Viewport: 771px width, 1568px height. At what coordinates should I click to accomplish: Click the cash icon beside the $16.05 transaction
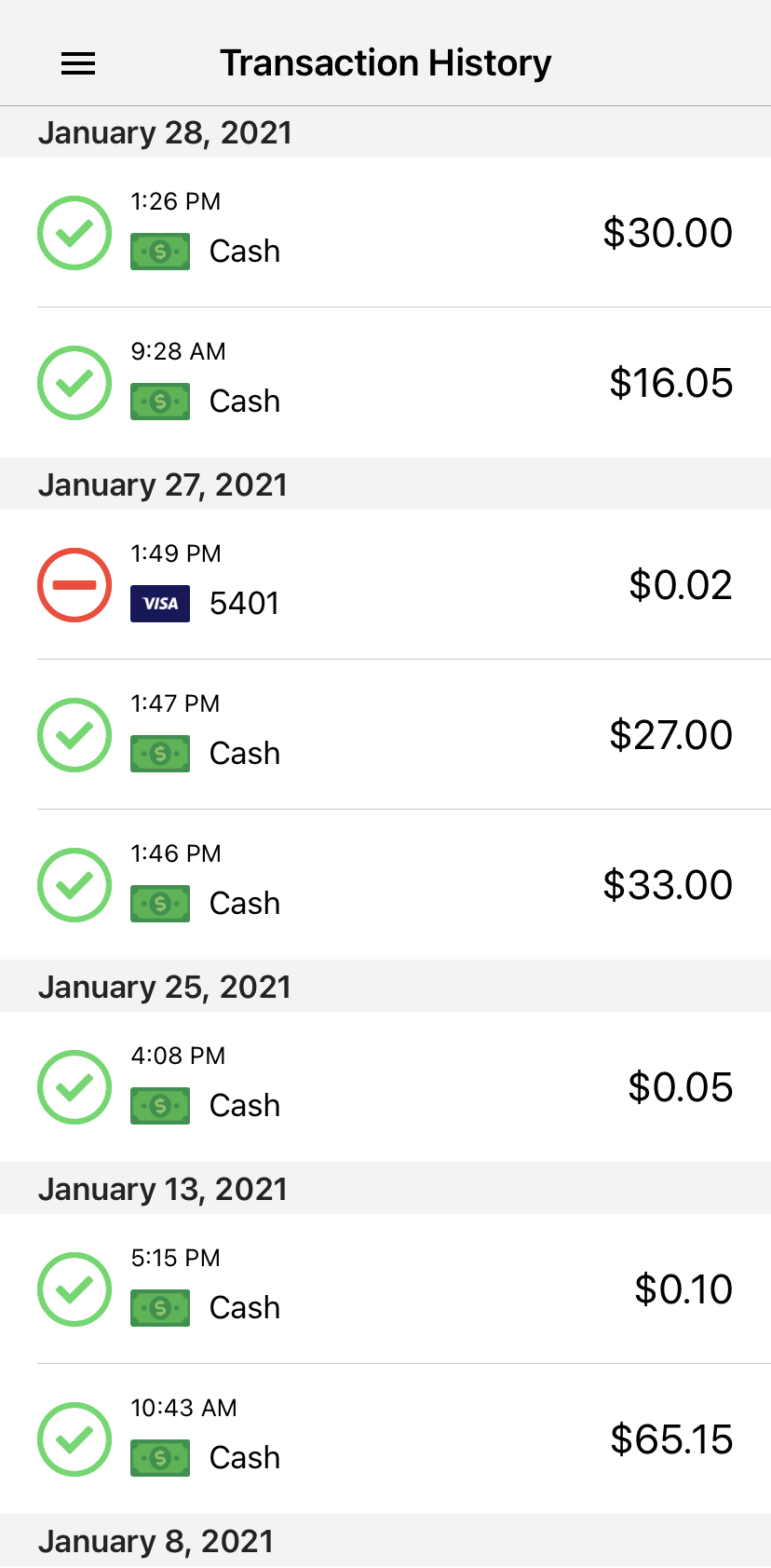(x=159, y=401)
